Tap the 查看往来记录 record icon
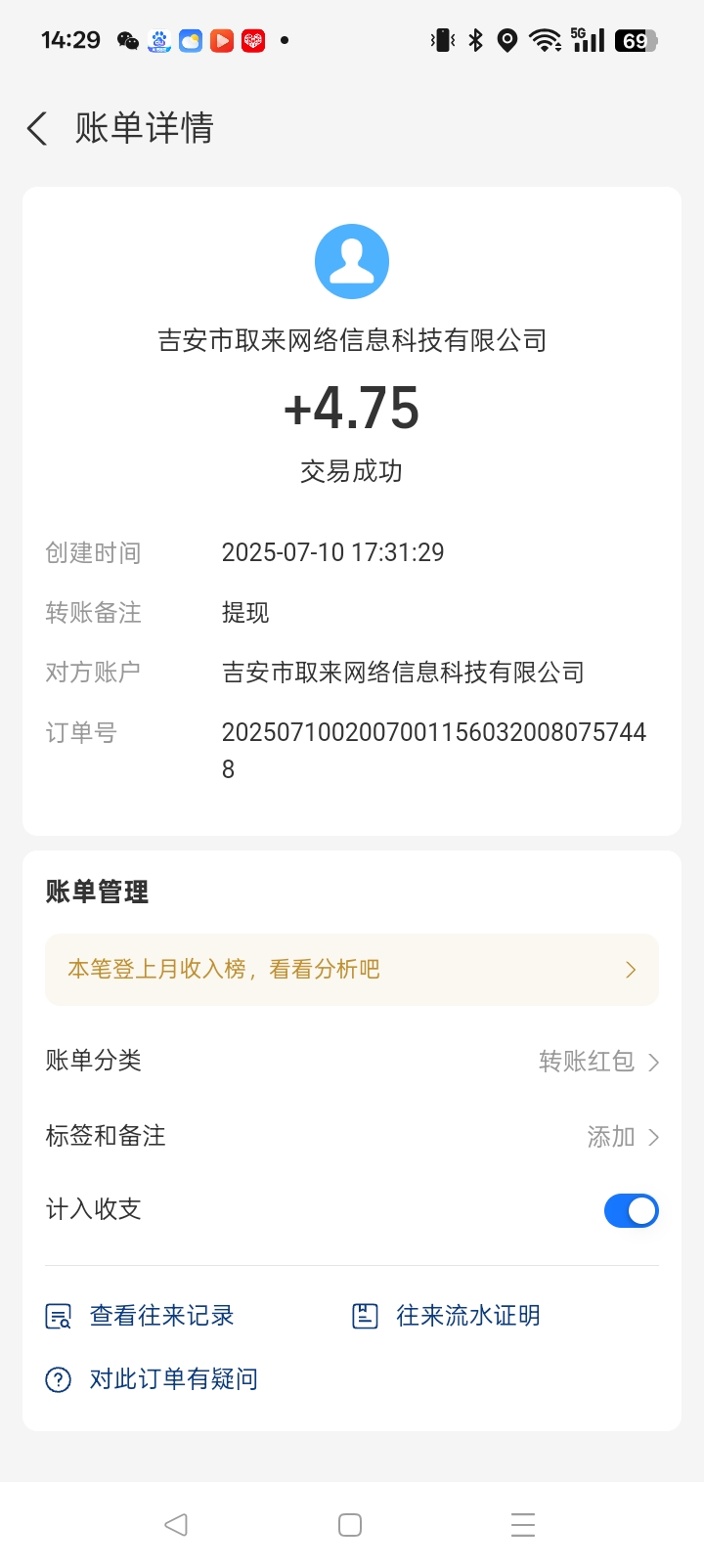Screen dimensions: 704x1568 point(57,1315)
